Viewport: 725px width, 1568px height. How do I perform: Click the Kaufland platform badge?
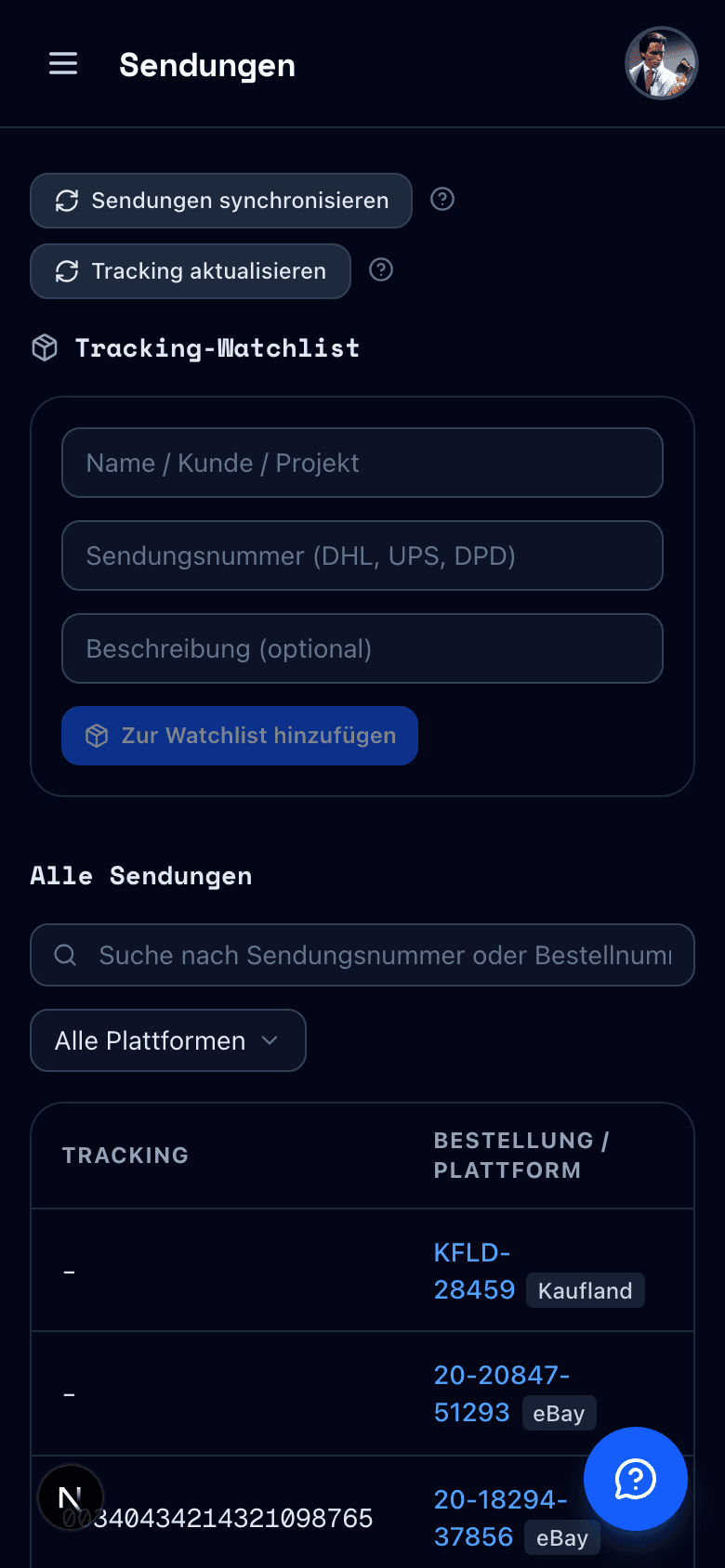[x=585, y=1290]
